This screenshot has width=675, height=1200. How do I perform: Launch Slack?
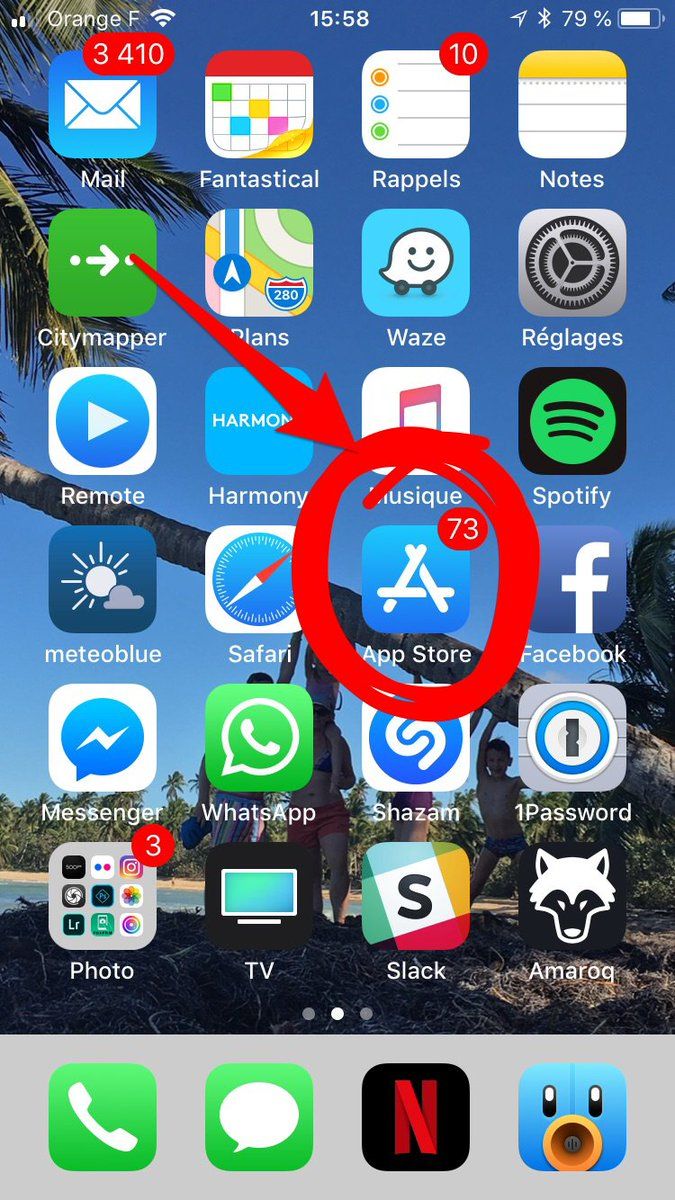(416, 896)
